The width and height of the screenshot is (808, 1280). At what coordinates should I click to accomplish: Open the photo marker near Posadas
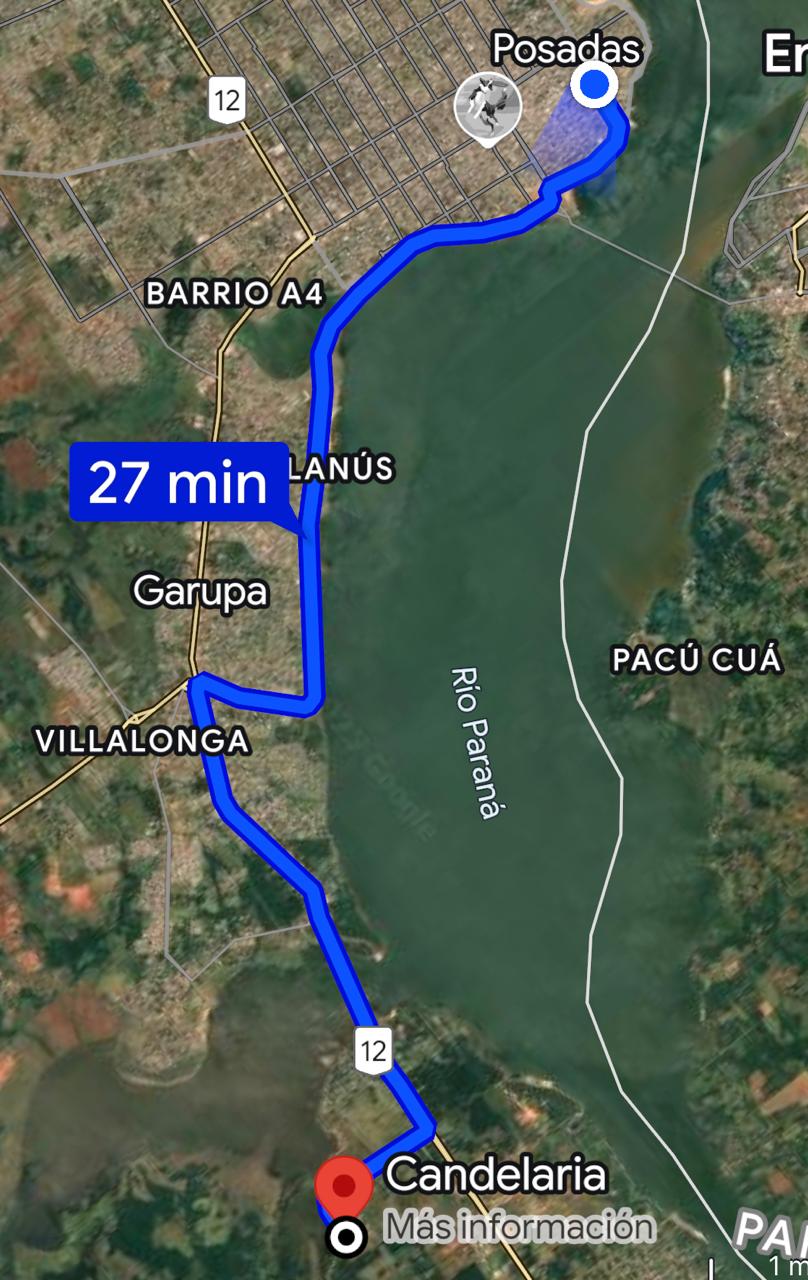click(487, 105)
